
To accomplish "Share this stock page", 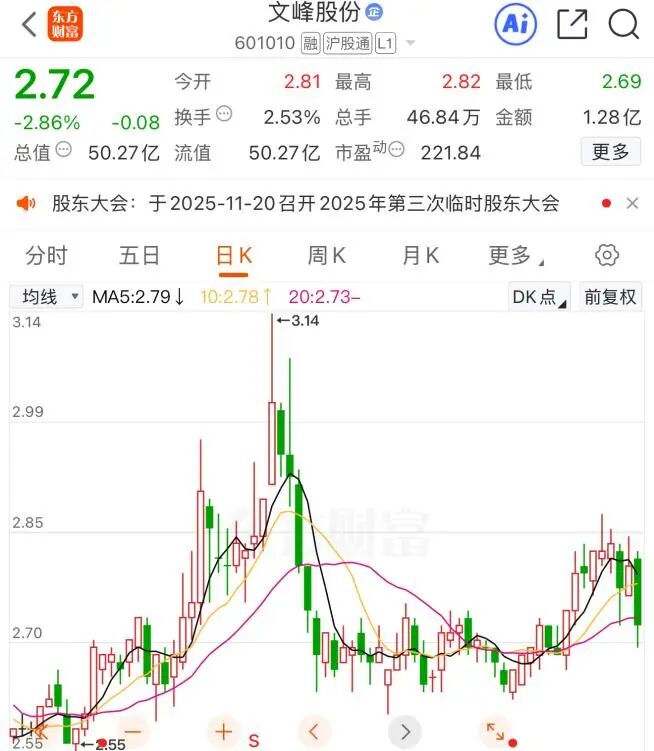I will pos(572,24).
